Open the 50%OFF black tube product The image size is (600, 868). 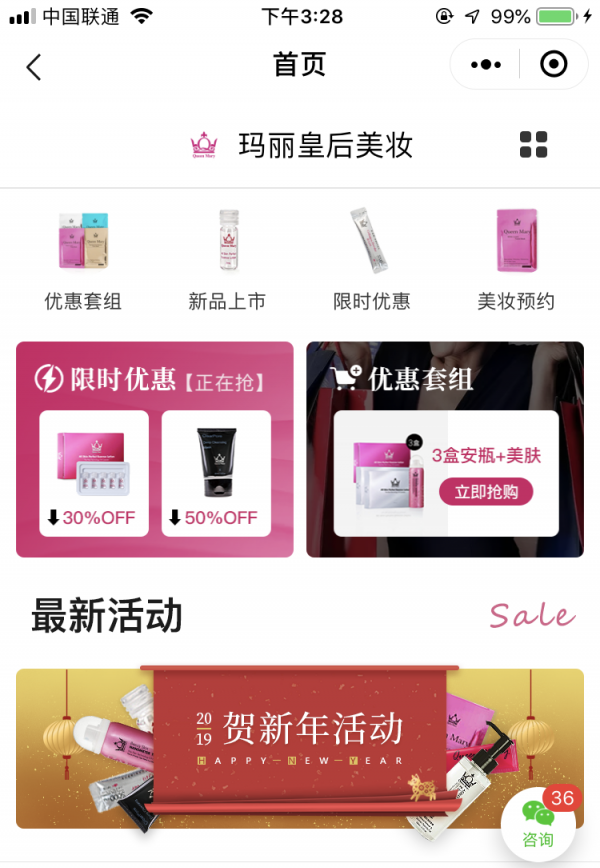pyautogui.click(x=216, y=472)
